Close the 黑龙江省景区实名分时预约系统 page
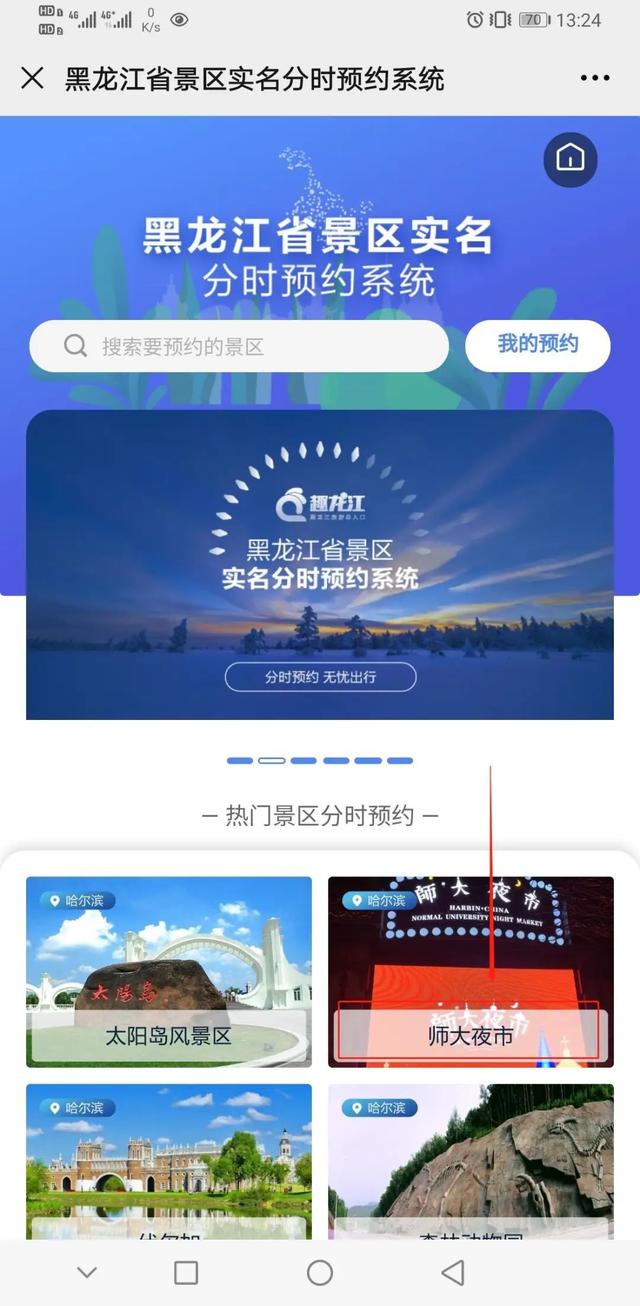Viewport: 640px width, 1306px height. pyautogui.click(x=32, y=79)
